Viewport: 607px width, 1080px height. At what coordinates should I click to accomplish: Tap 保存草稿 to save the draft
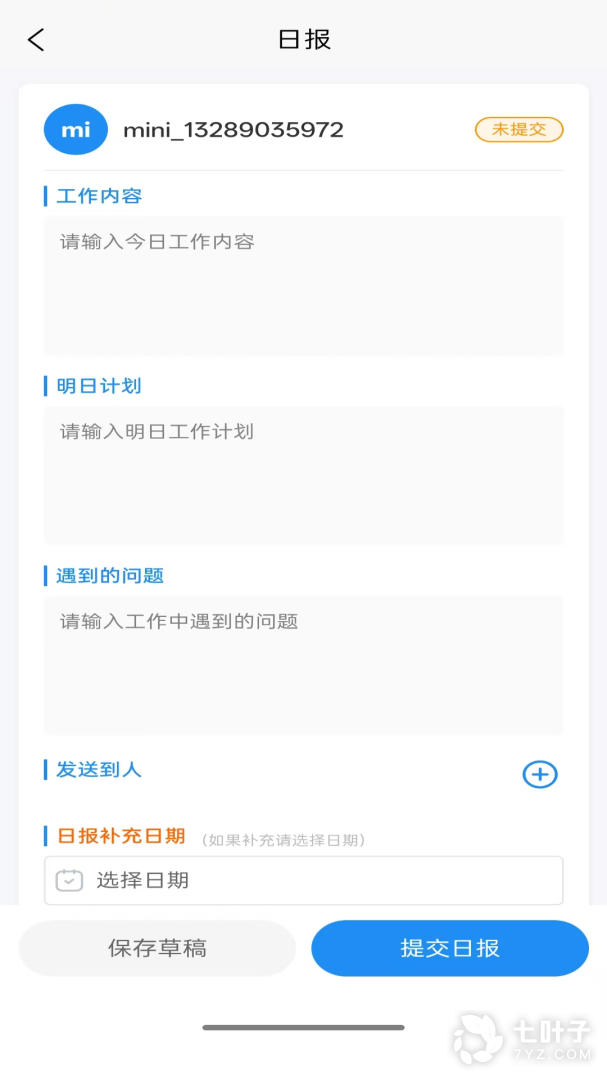point(157,948)
